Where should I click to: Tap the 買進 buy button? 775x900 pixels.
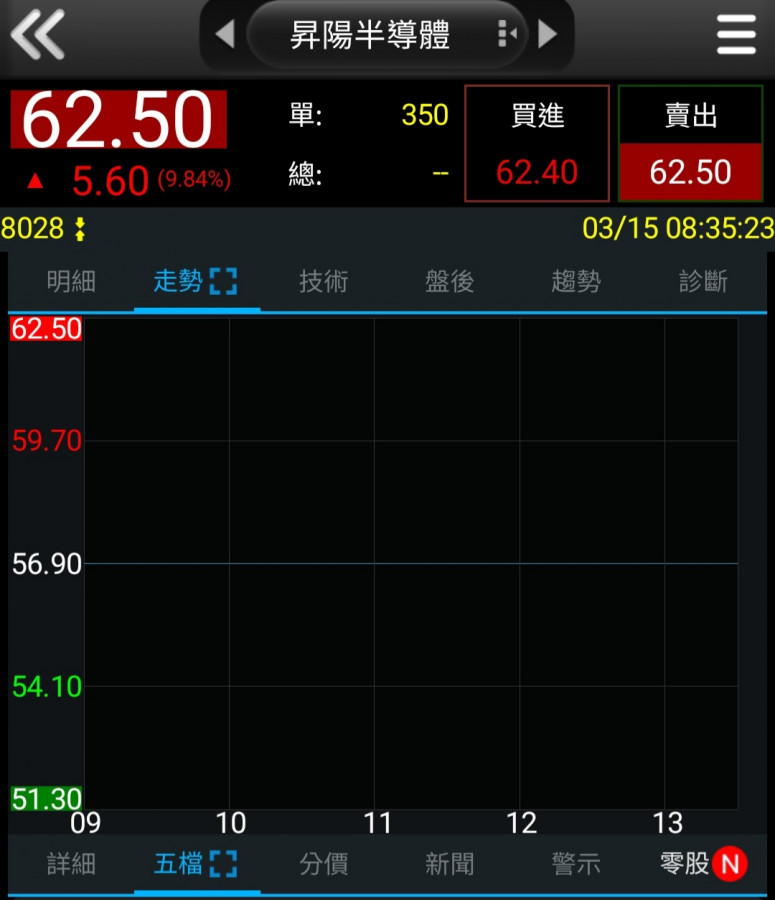(x=537, y=144)
